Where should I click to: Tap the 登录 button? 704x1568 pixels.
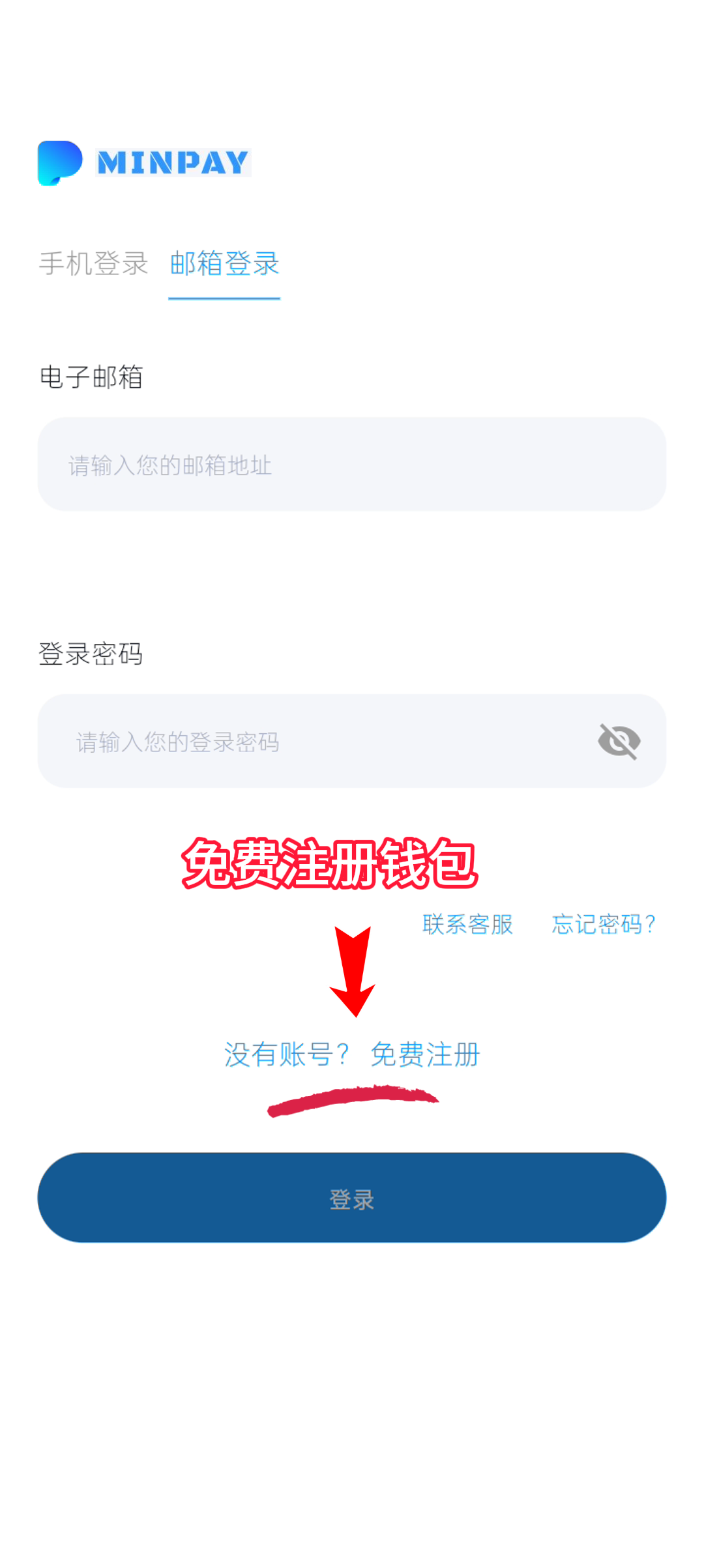352,1198
